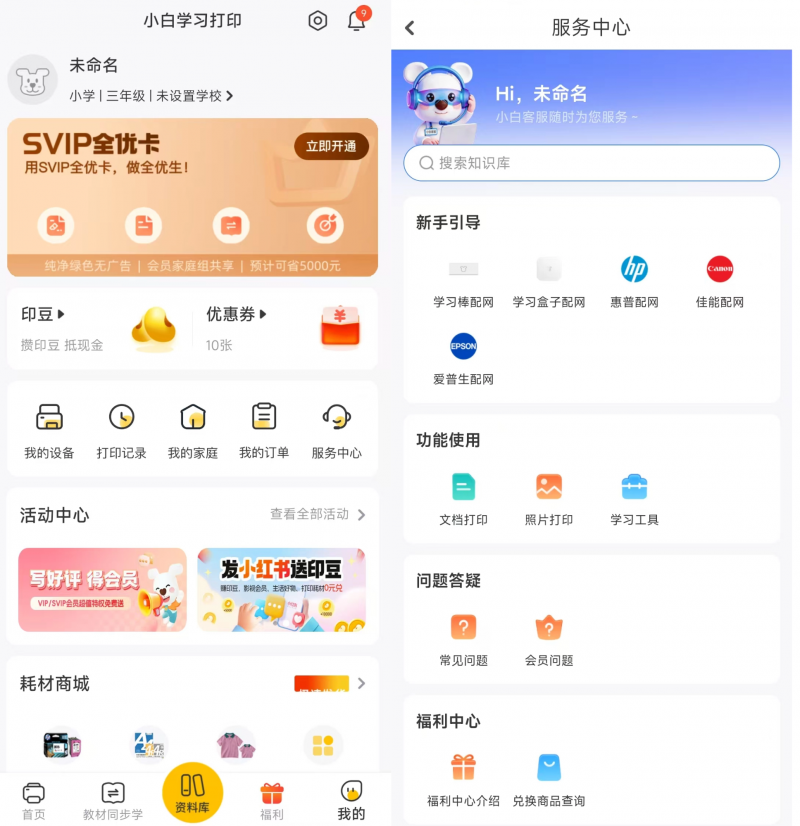Open 惠普配网 guide

point(634,281)
